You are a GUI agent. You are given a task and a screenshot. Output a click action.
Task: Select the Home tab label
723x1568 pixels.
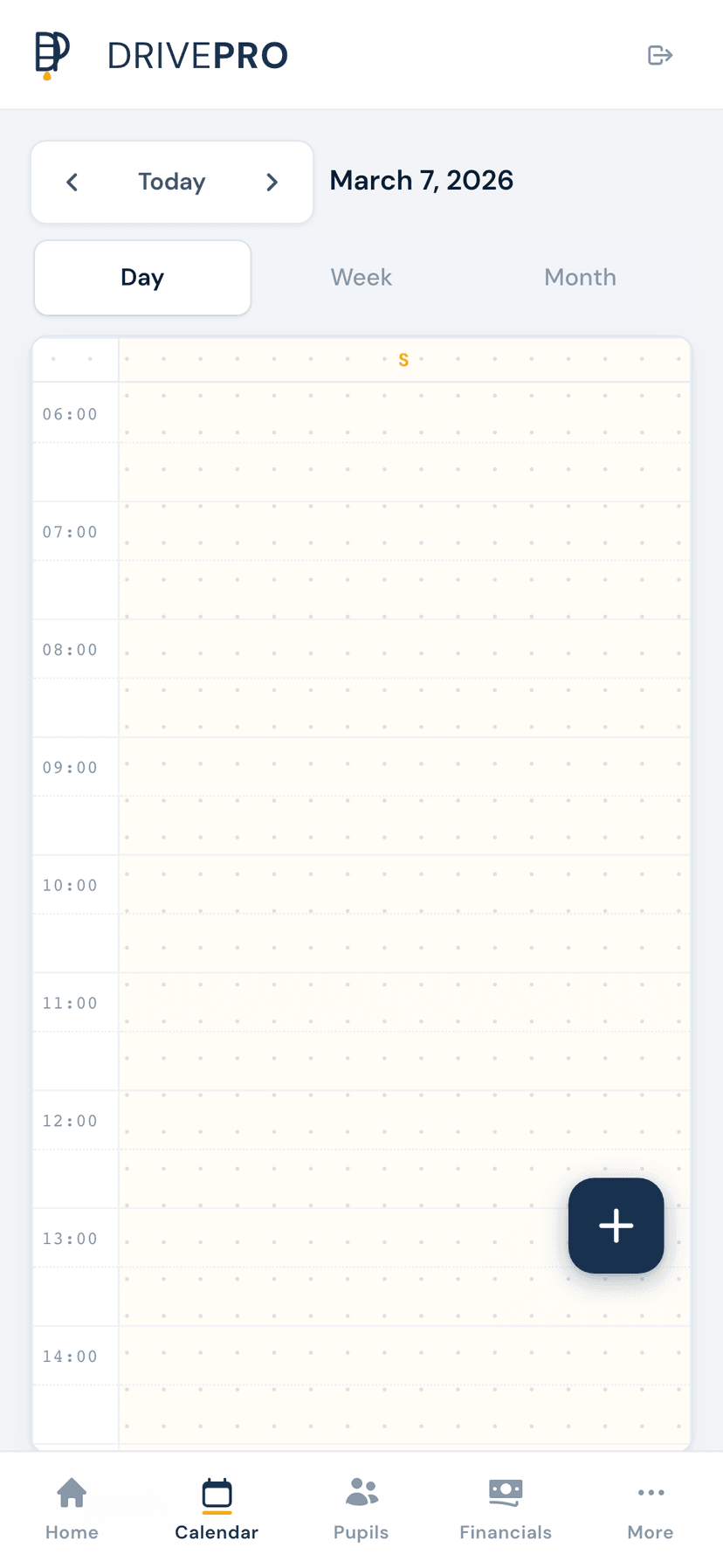(x=71, y=1532)
